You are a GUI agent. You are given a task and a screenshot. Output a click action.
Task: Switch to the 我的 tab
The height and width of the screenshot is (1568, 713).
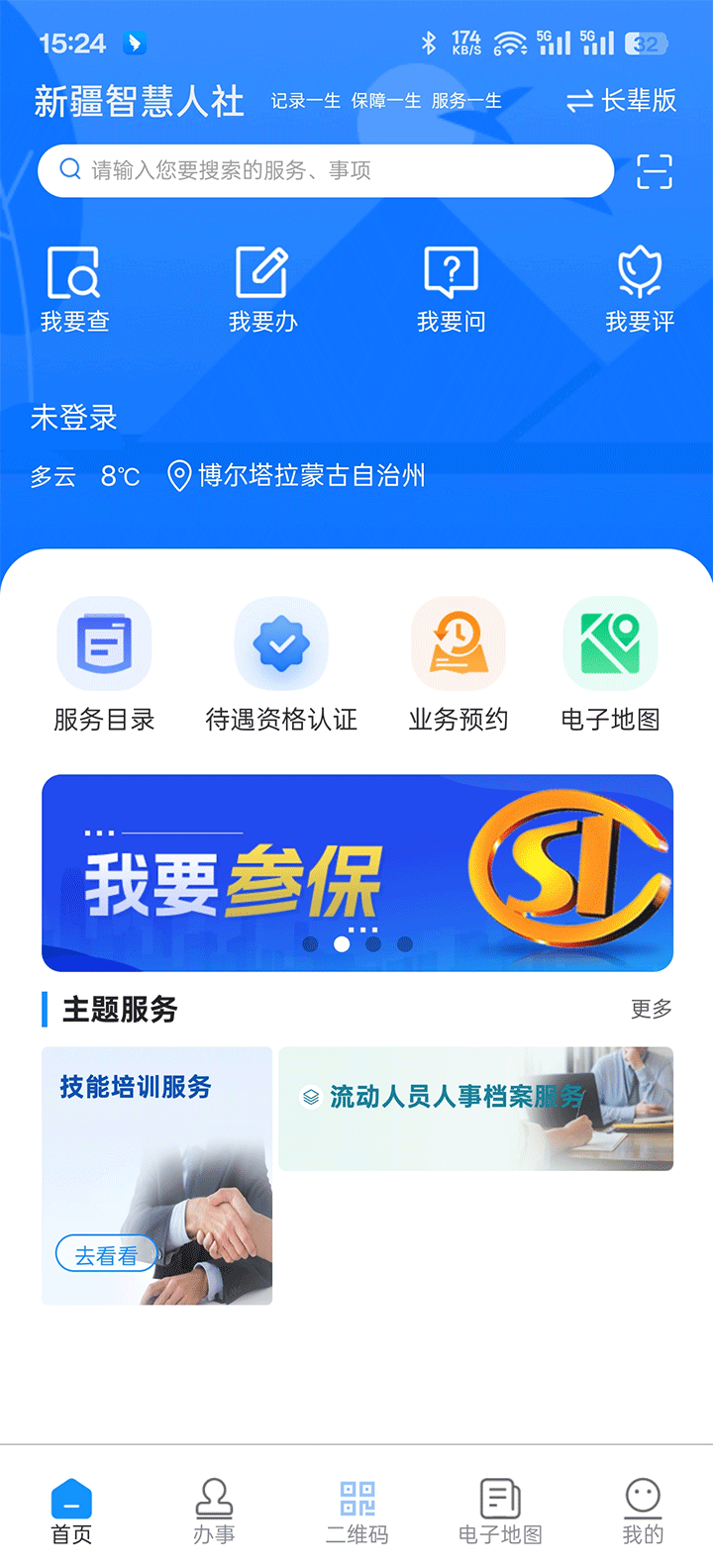click(x=643, y=1512)
